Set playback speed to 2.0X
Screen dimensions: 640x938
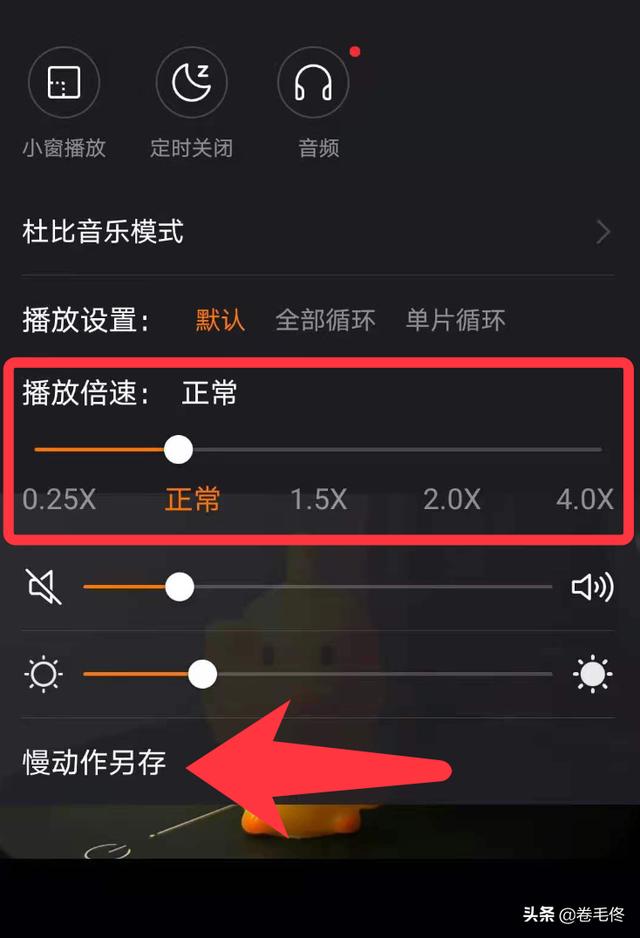tap(452, 499)
